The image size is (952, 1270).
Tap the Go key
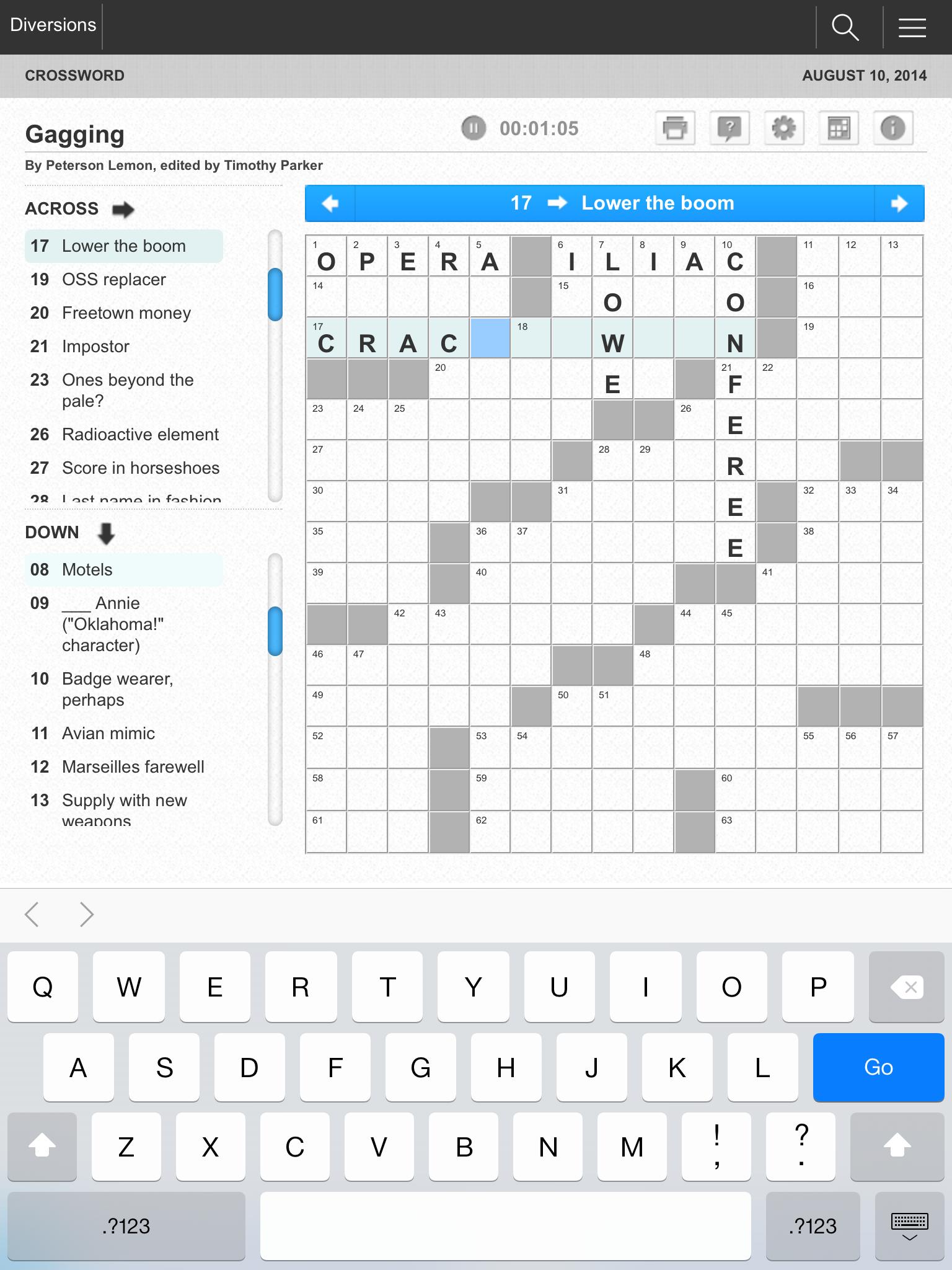878,1067
